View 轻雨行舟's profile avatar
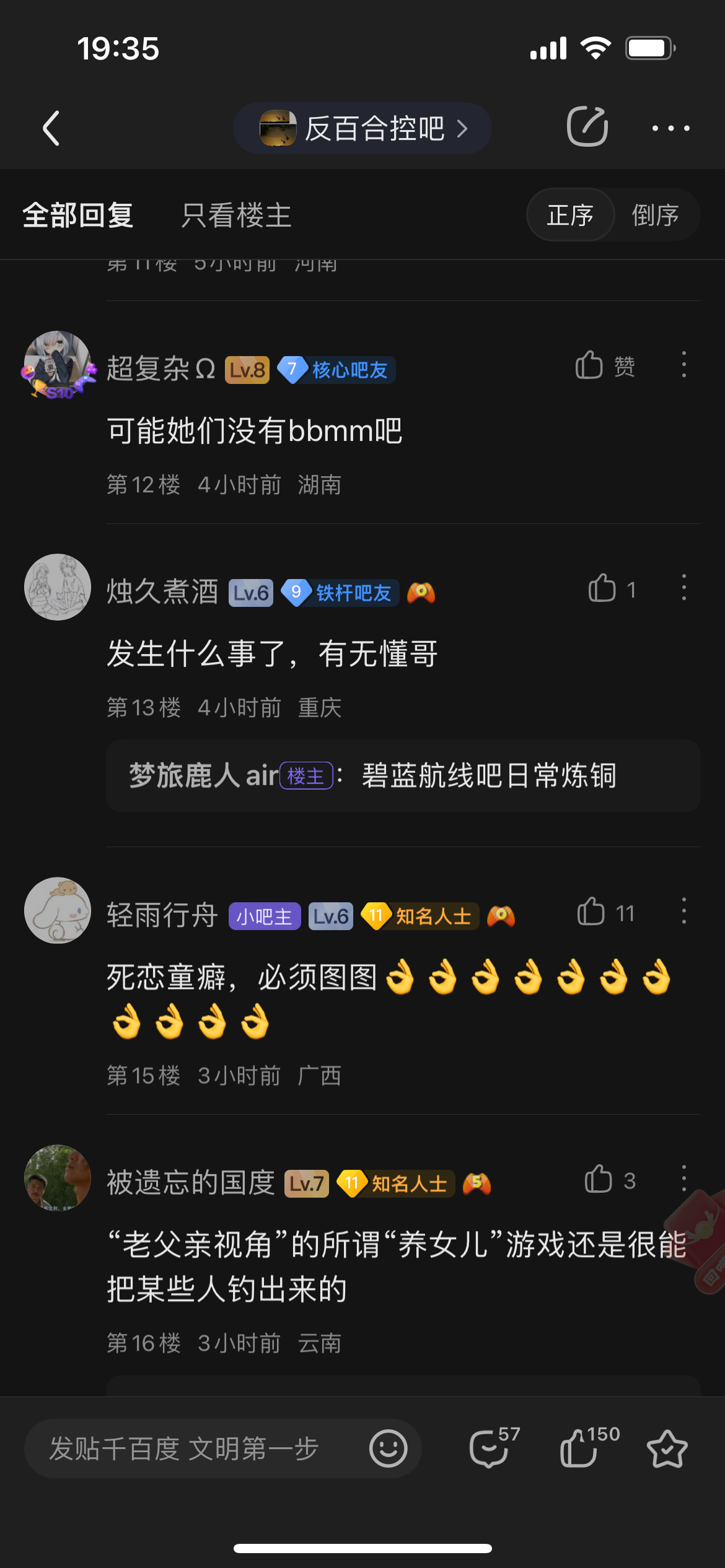Viewport: 725px width, 1568px height. 58,910
